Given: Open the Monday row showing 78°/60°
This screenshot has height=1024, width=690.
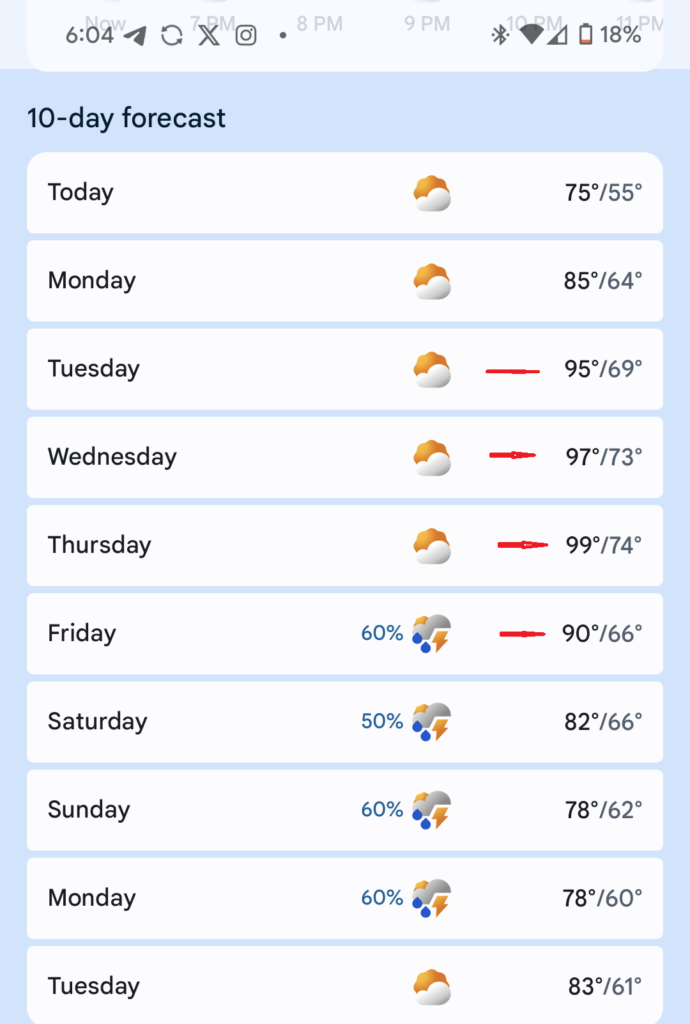Looking at the screenshot, I should pos(344,897).
